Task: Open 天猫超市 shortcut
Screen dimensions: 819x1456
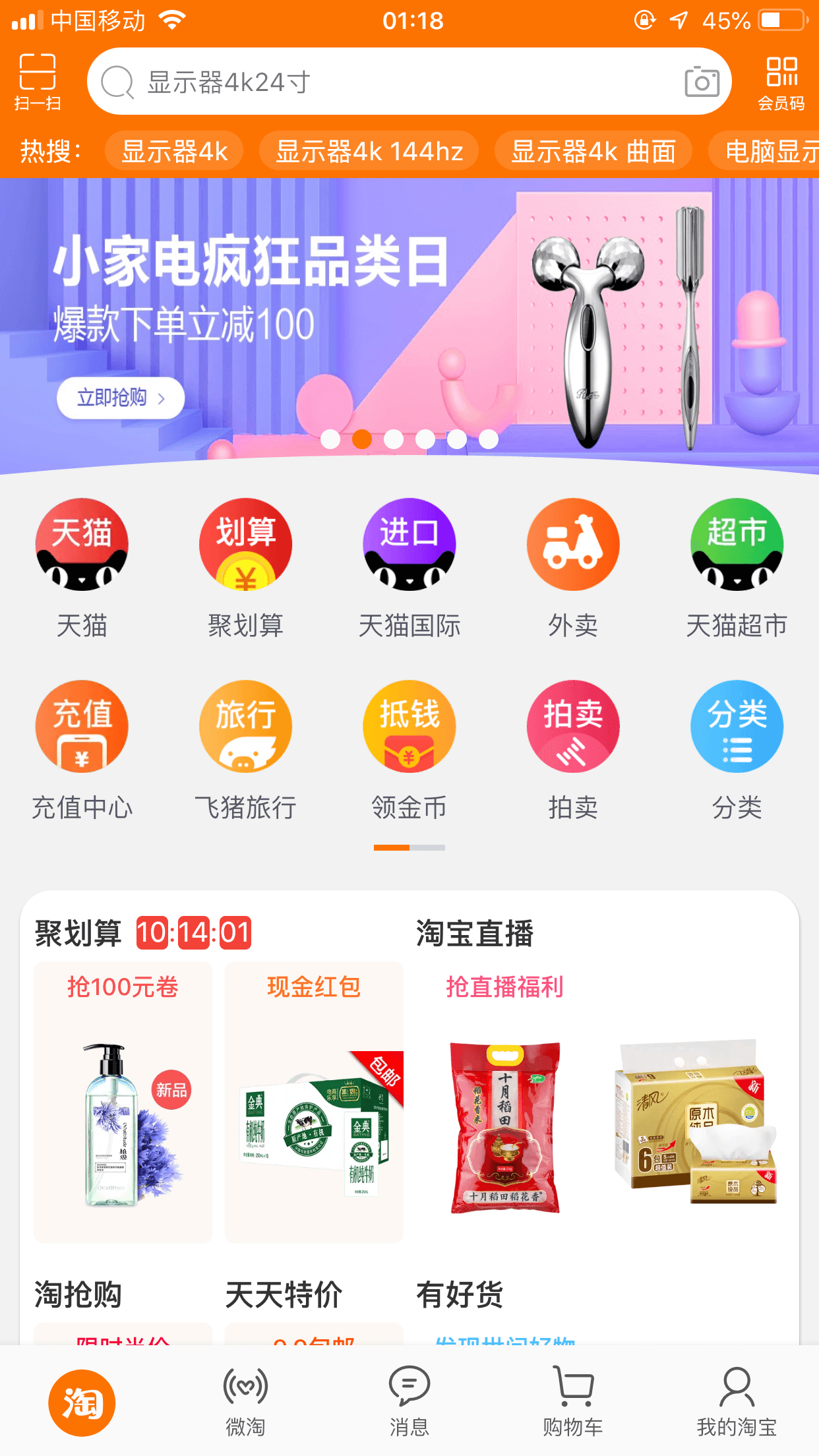Action: [x=737, y=567]
